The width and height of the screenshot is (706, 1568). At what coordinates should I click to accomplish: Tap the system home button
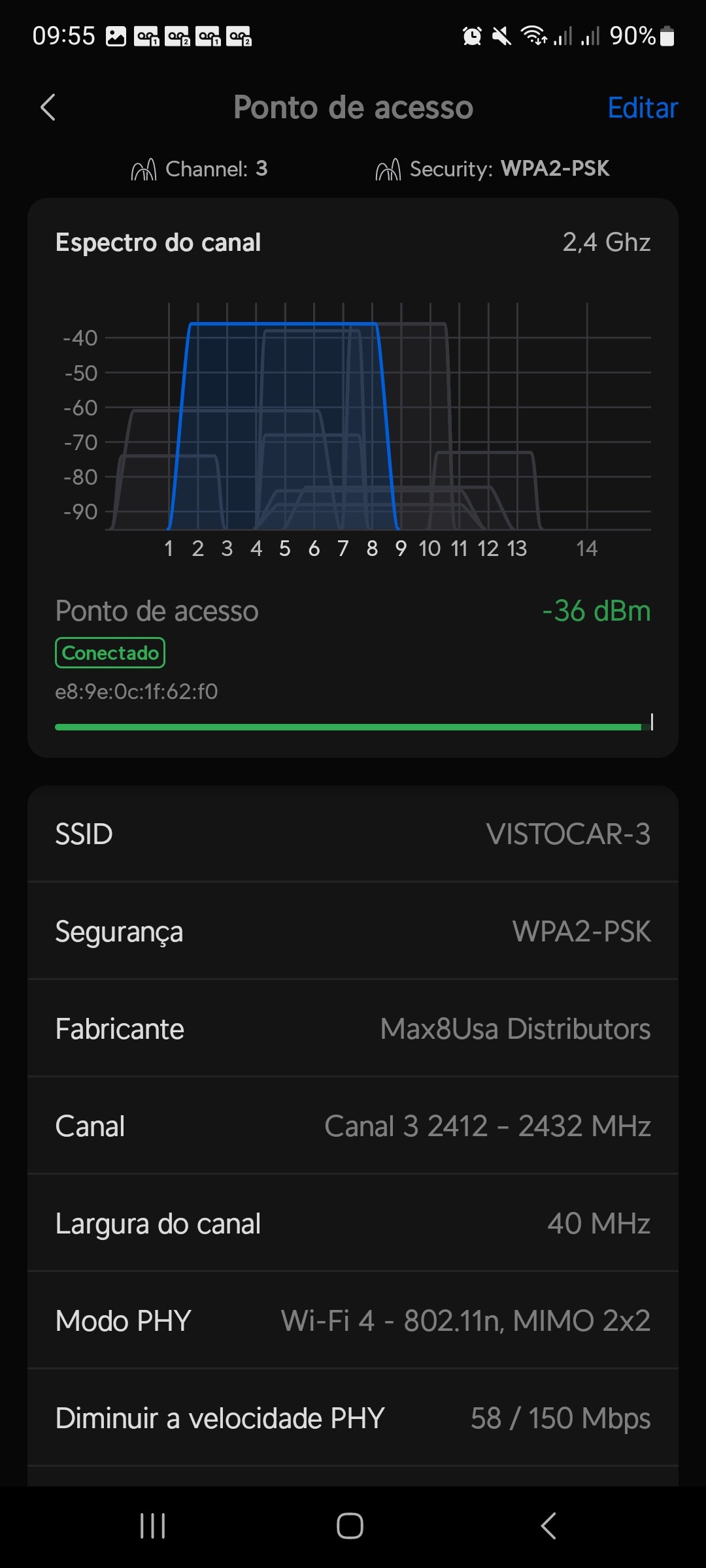(350, 1526)
